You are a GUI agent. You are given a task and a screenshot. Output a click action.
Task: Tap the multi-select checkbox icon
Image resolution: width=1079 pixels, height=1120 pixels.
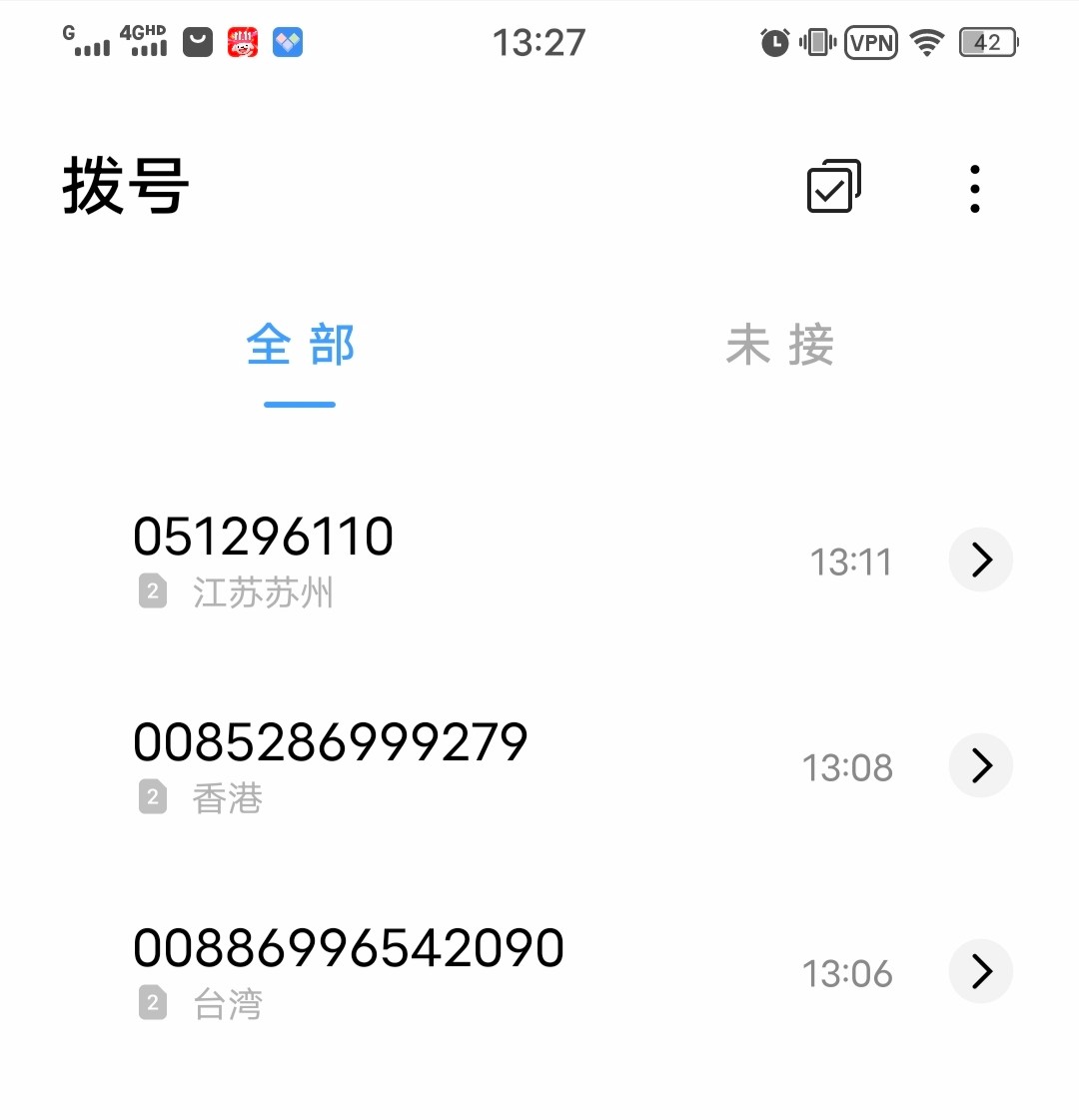(833, 187)
